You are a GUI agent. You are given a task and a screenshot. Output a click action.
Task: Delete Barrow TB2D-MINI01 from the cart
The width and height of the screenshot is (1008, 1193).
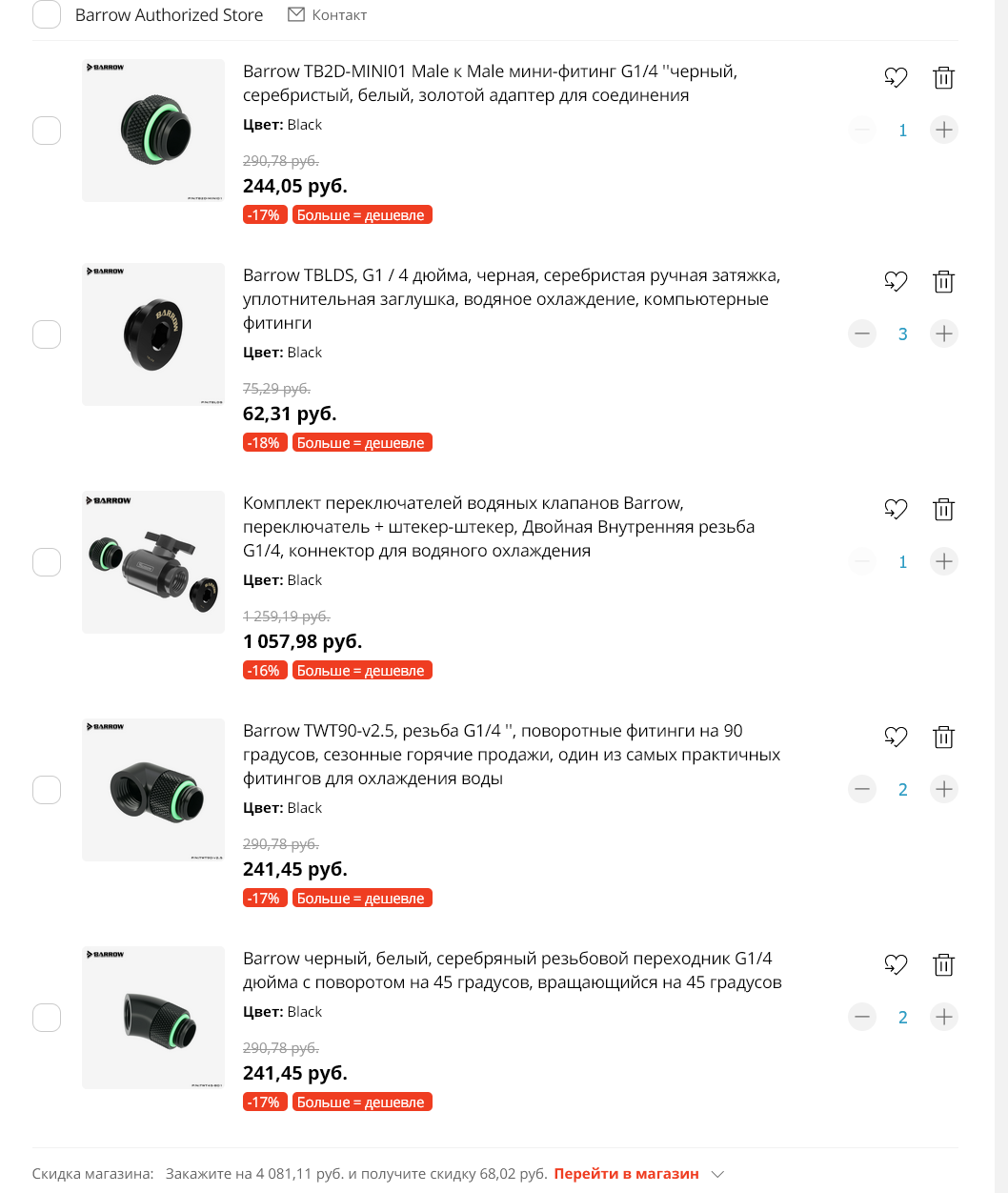click(x=943, y=78)
